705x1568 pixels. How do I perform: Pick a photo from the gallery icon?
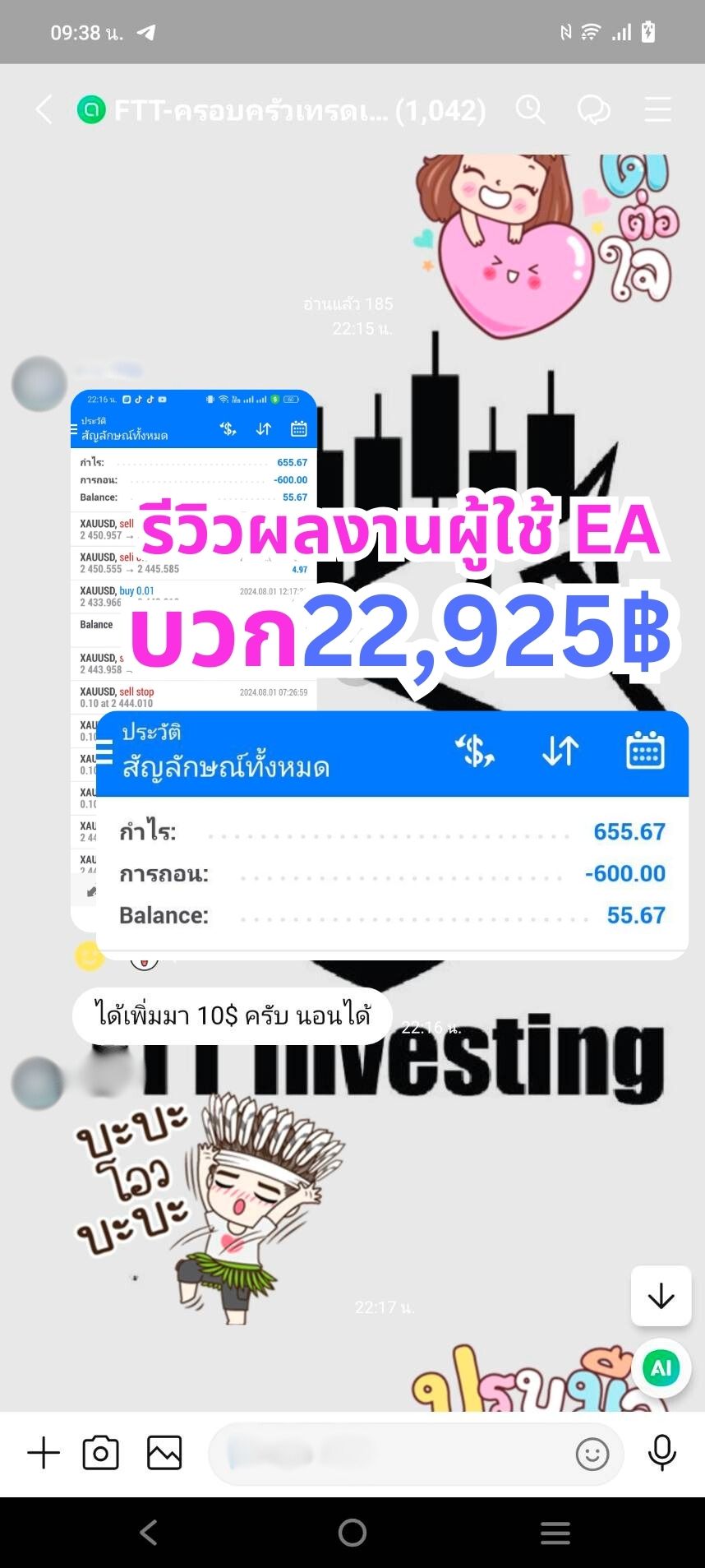point(164,1453)
